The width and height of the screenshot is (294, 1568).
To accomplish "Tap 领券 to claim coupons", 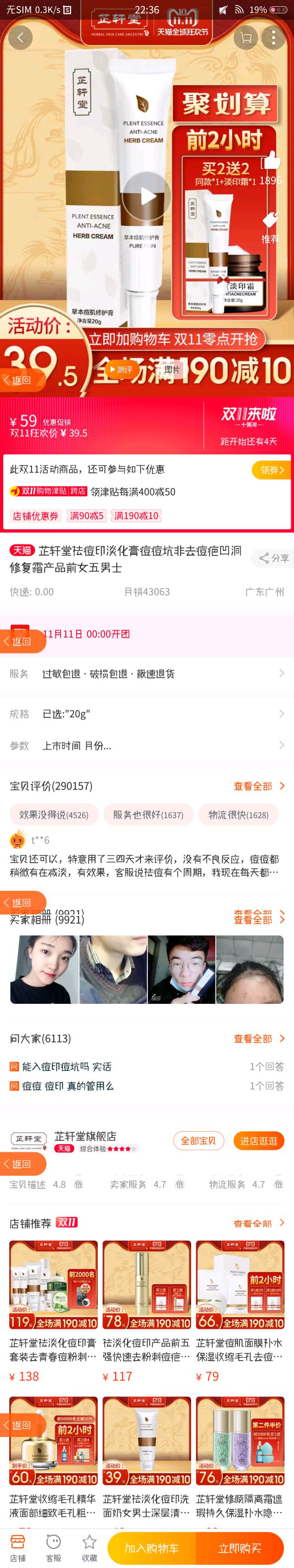I will (271, 470).
